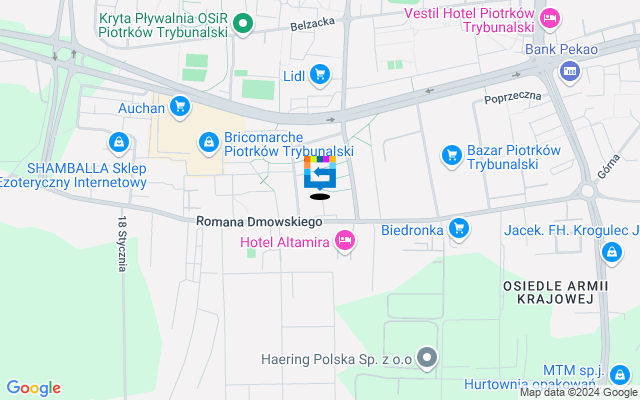
Task: Select the Bricomarche Piotrków Trybunalski marker
Action: point(207,143)
